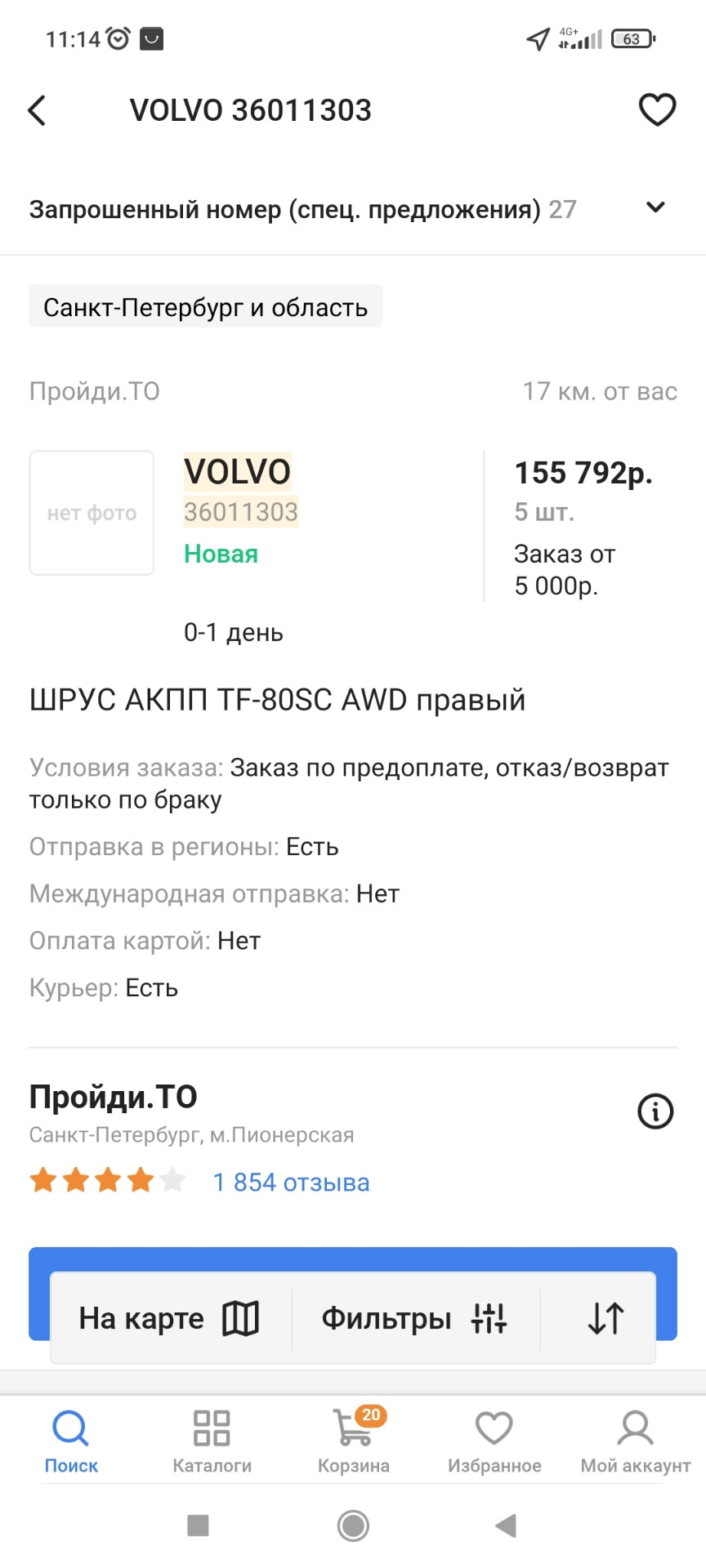Open the Санкт-Петербург и область region selector
The height and width of the screenshot is (1568, 706).
pyautogui.click(x=205, y=306)
